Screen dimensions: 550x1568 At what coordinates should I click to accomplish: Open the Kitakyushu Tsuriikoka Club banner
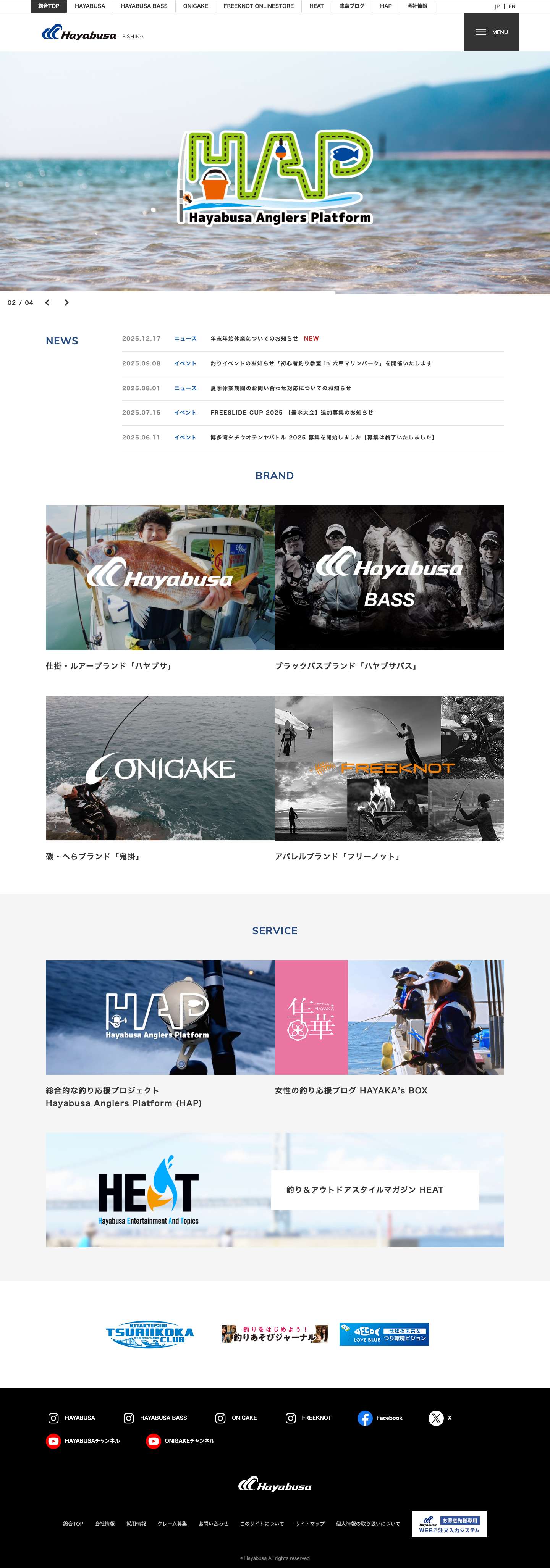coord(150,1334)
